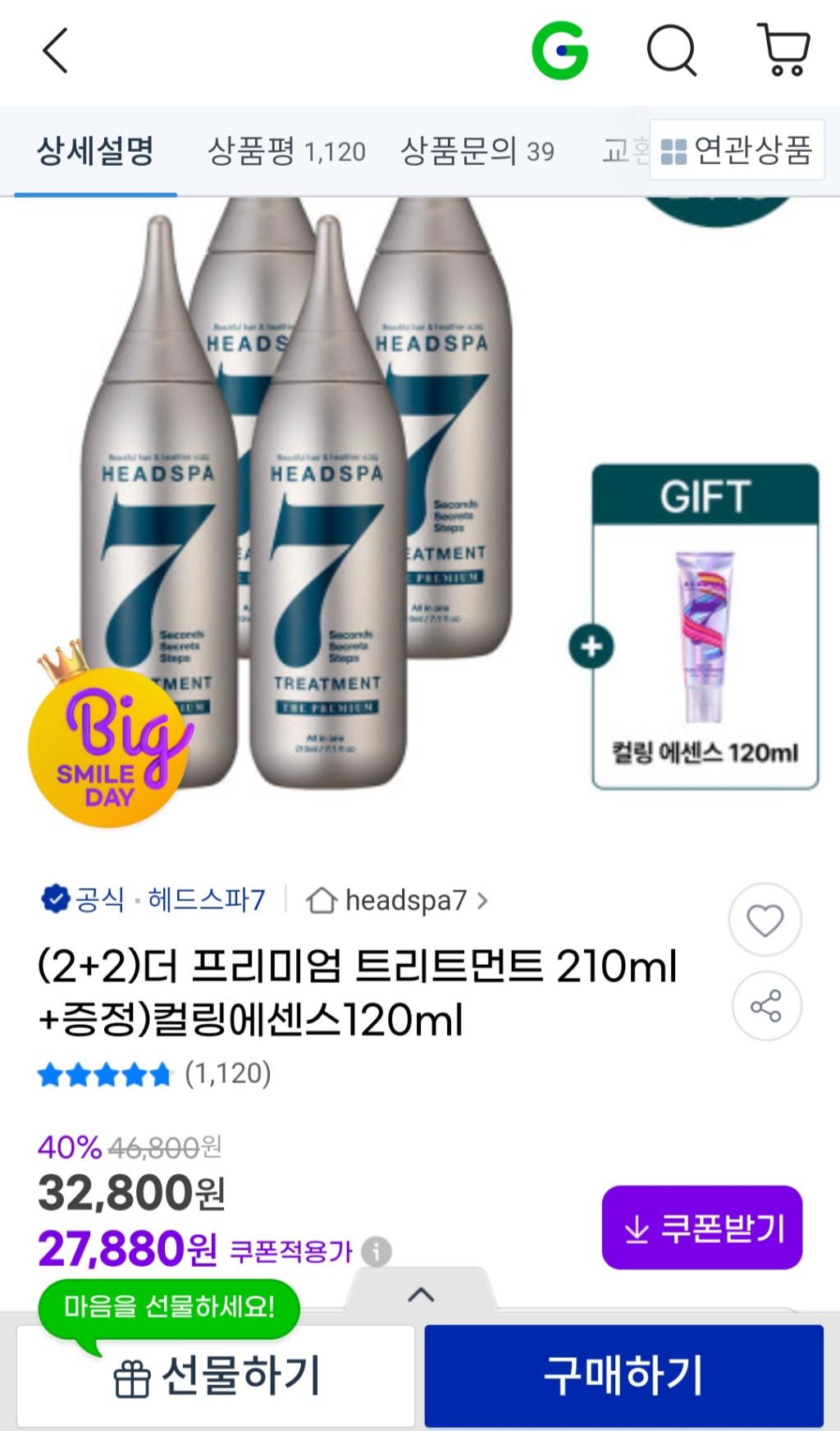Go back with the top-left arrow
Screen dimensions: 840x1431
55,51
